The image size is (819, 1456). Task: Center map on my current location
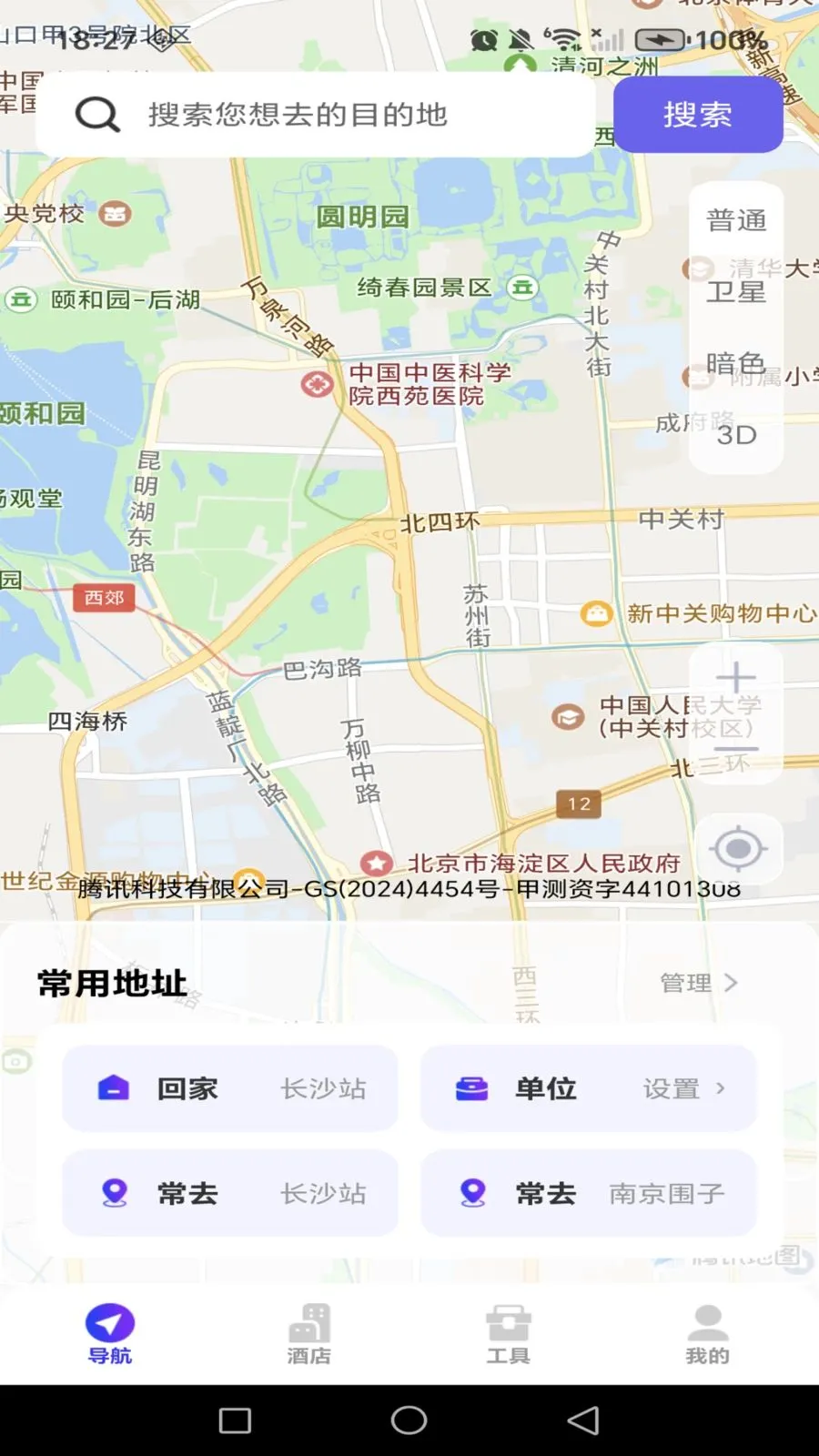[x=738, y=849]
